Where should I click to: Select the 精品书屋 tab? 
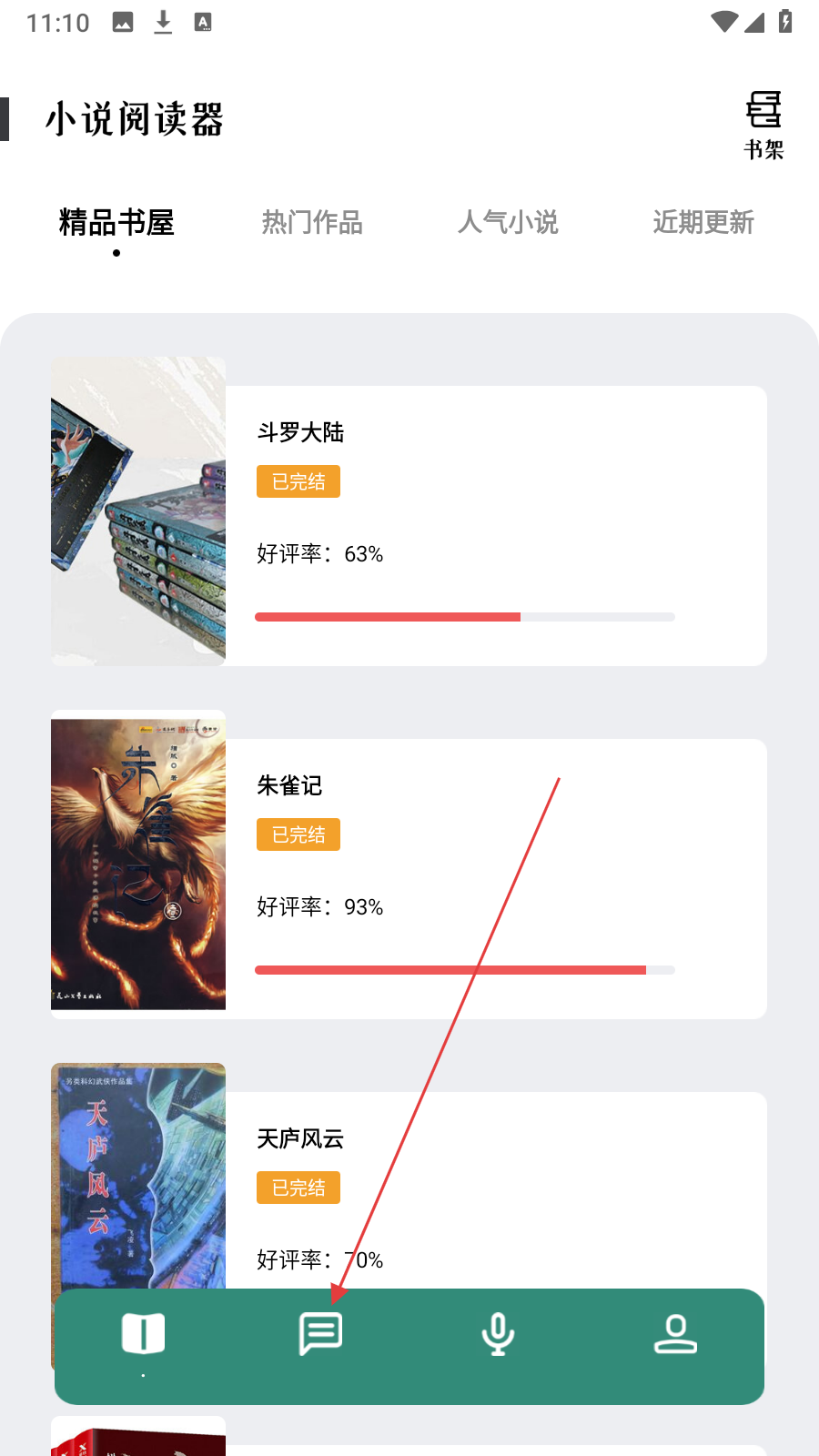[116, 223]
